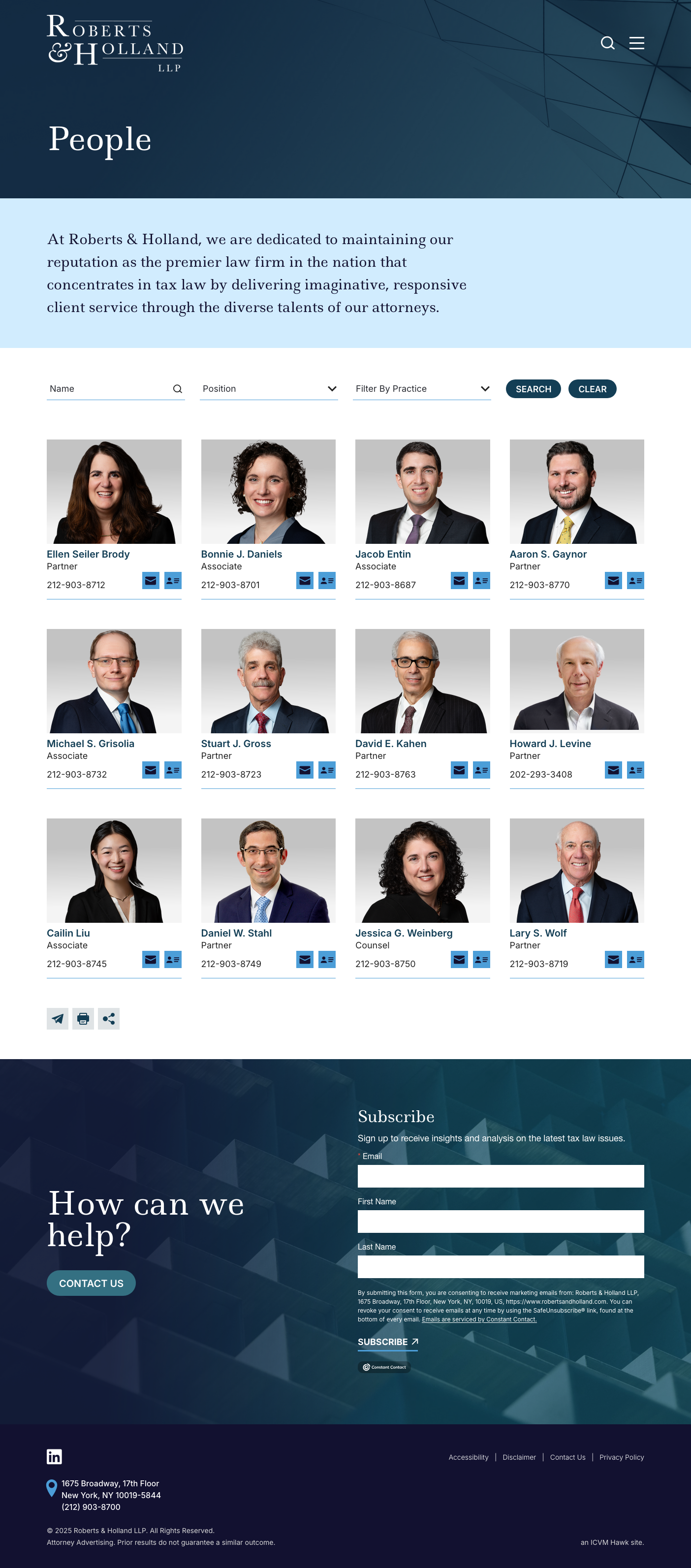This screenshot has width=691, height=1568.
Task: Share this page
Action: (109, 1018)
